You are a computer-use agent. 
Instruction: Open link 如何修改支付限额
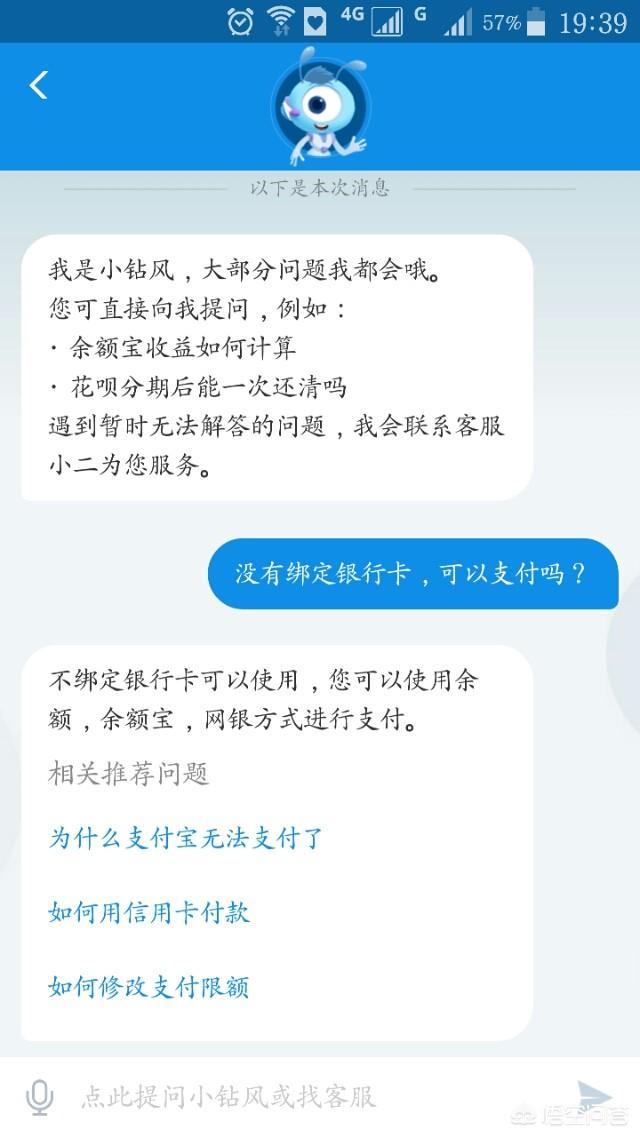tap(149, 987)
